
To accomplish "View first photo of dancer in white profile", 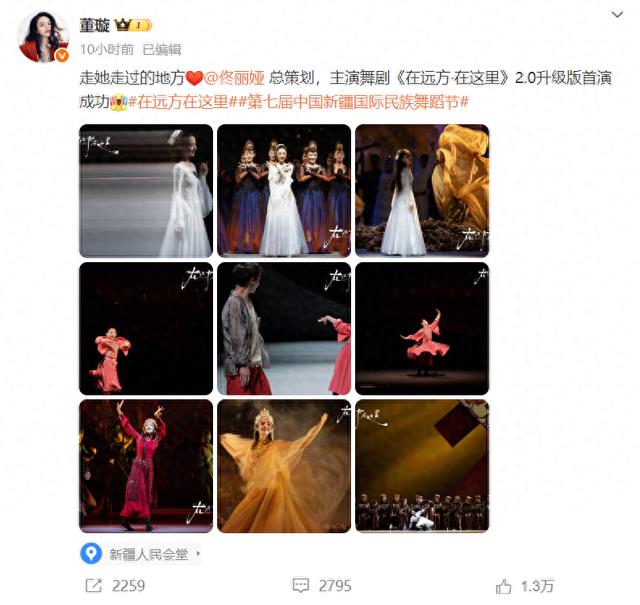I will pyautogui.click(x=146, y=190).
